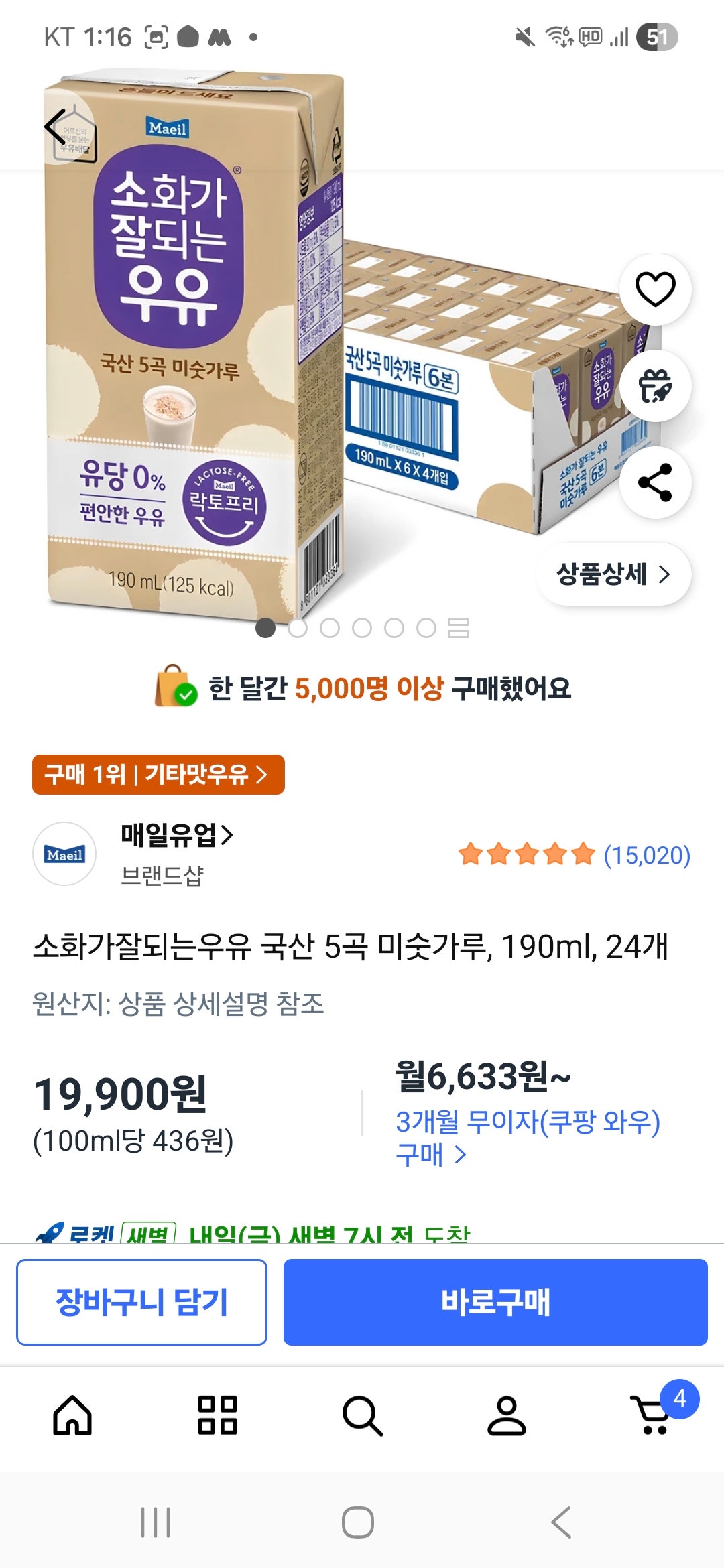Open My Coupang profile icon

(507, 1414)
